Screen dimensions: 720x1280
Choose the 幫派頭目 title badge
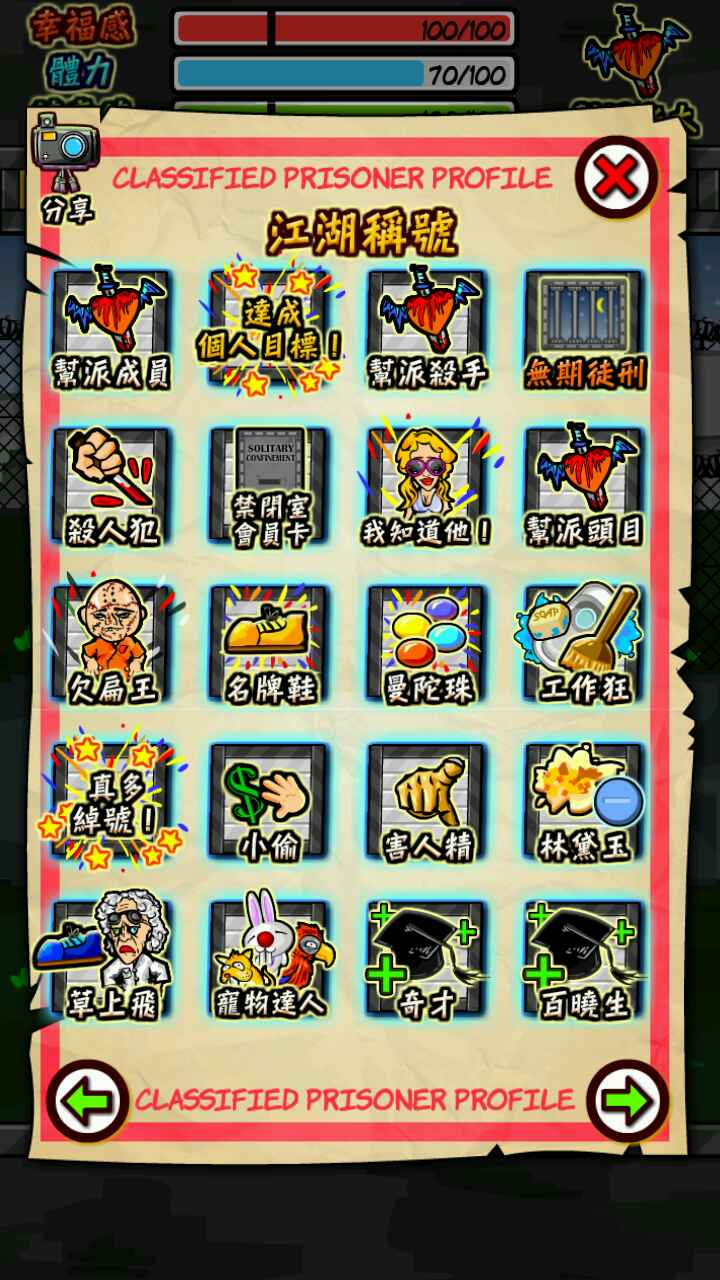click(585, 486)
